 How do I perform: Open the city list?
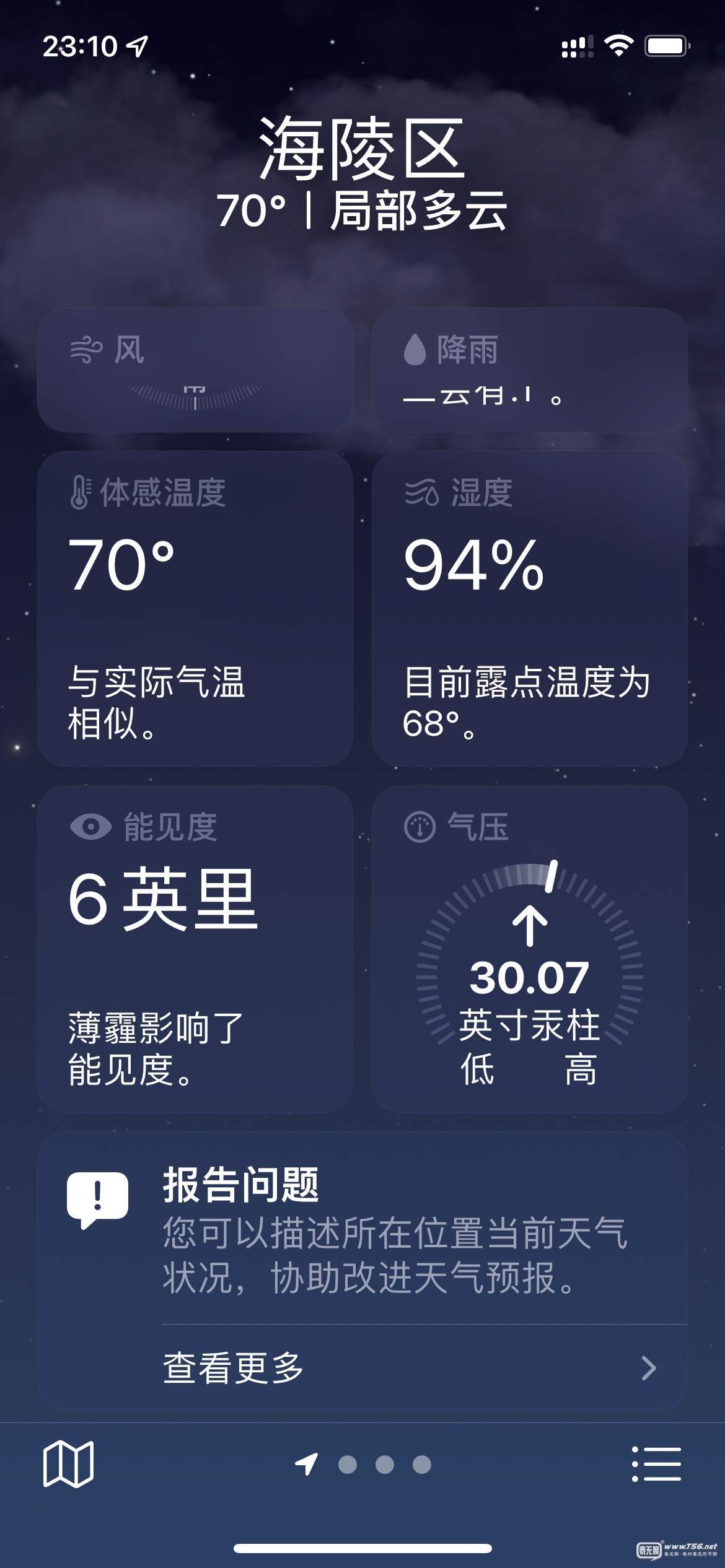click(x=656, y=1464)
